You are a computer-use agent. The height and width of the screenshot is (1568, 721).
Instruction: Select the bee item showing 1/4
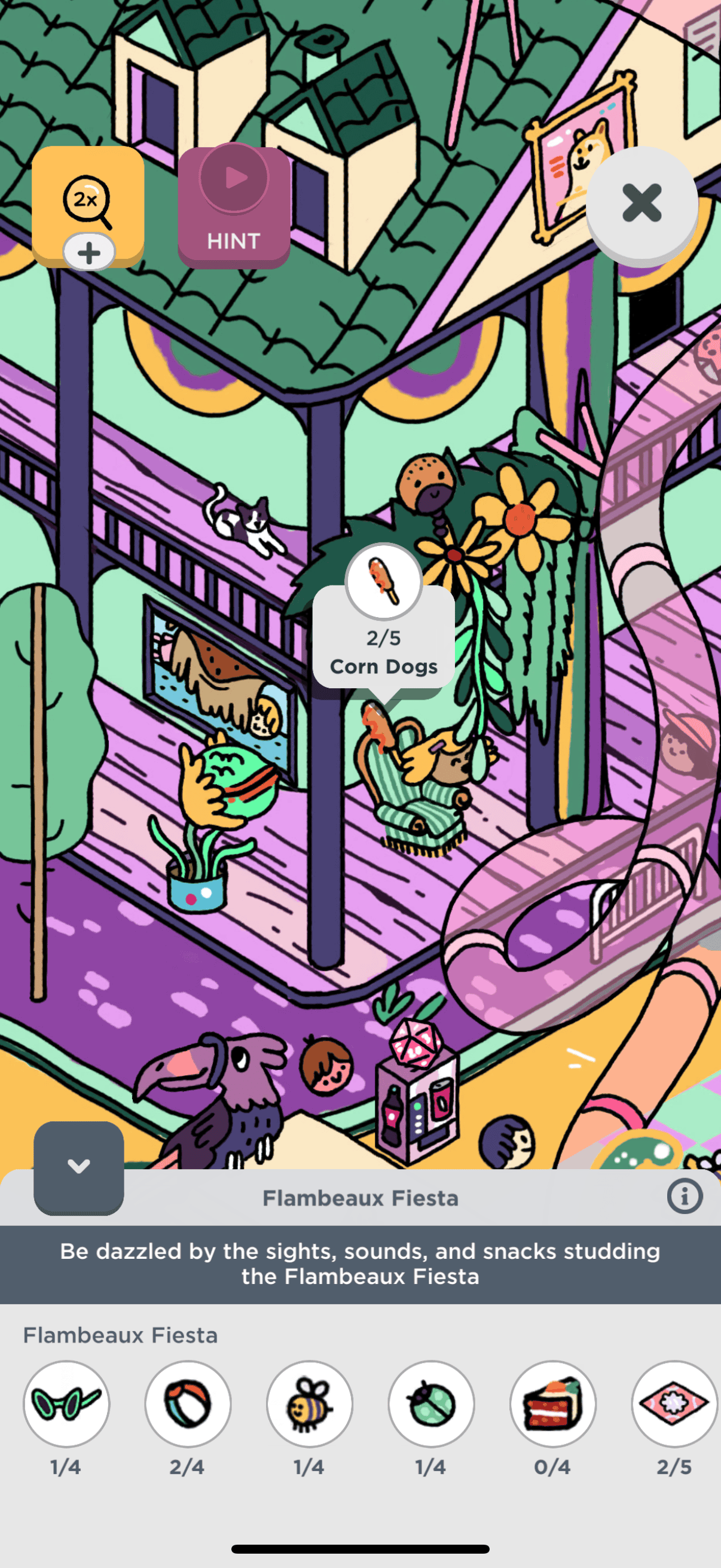310,1404
